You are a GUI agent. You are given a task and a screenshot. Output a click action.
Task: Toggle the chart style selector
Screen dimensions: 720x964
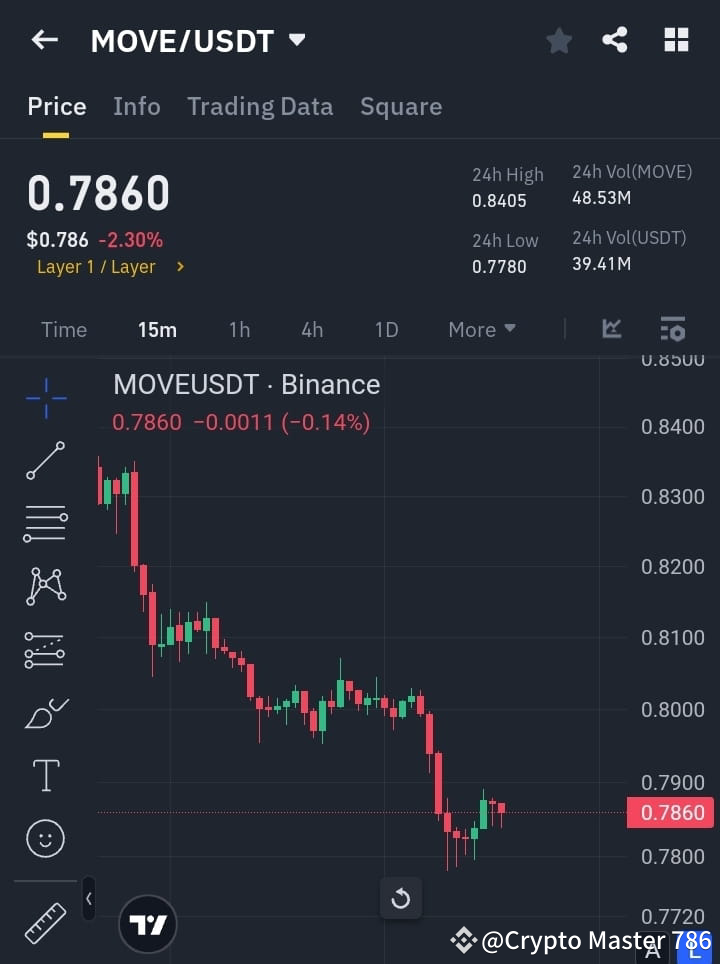pyautogui.click(x=611, y=329)
